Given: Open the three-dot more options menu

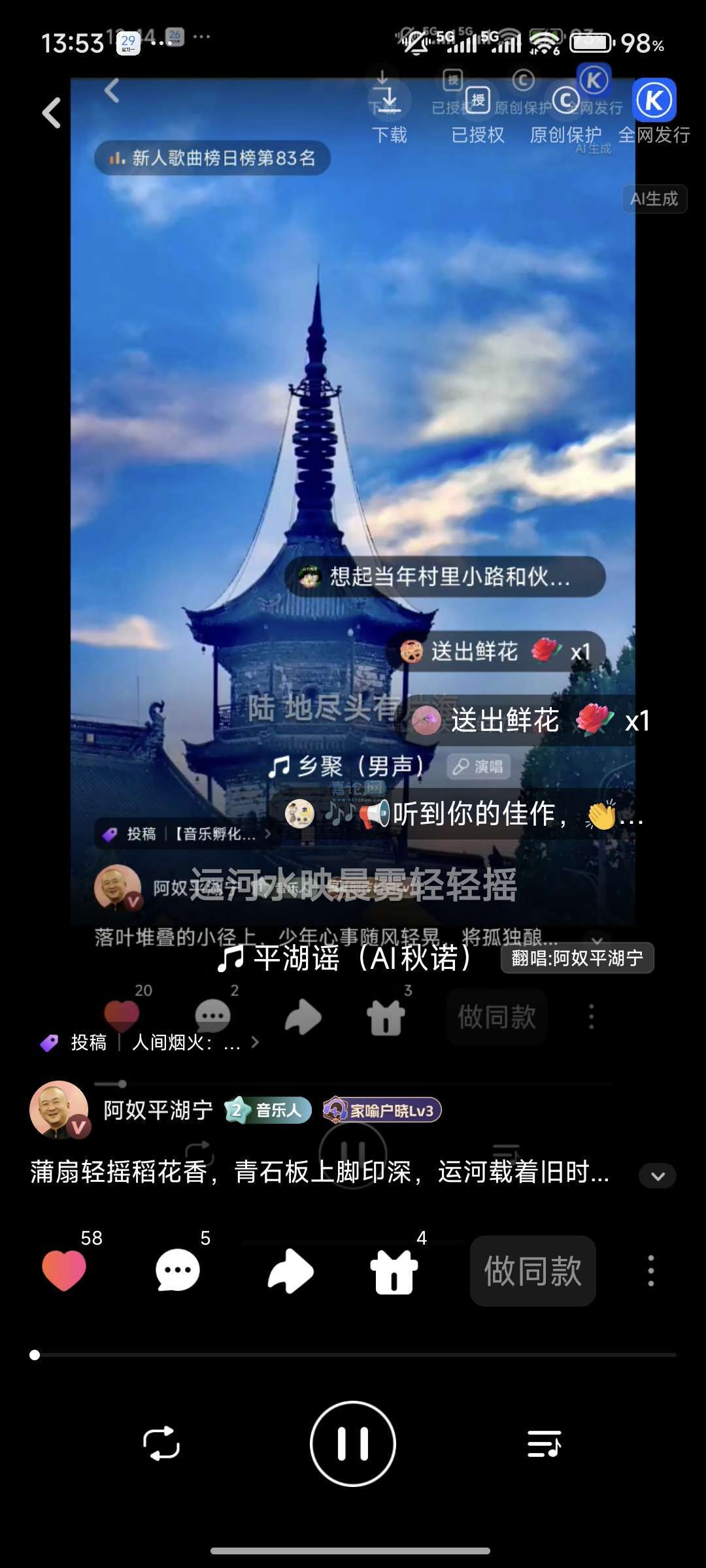Looking at the screenshot, I should click(x=650, y=1270).
